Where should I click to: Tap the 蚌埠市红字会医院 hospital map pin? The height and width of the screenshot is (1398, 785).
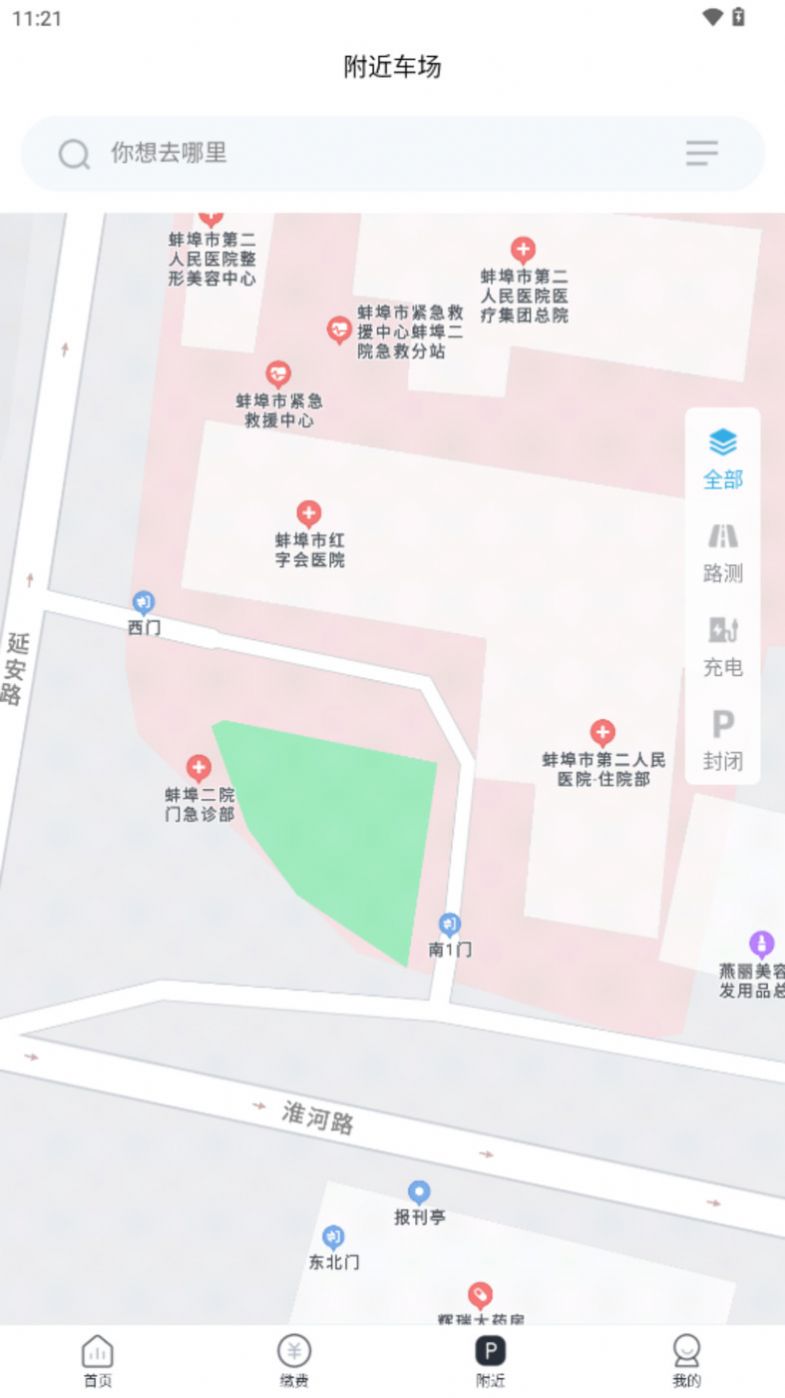(x=307, y=510)
